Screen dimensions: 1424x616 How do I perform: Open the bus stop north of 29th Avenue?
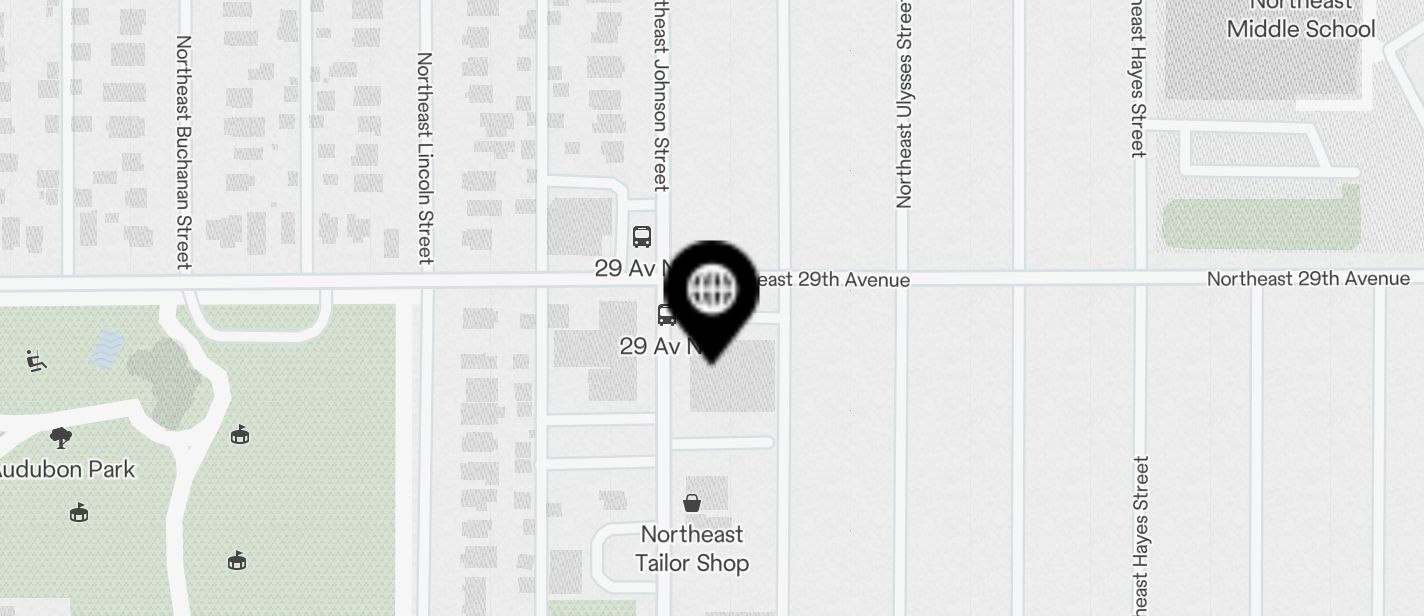pos(642,237)
